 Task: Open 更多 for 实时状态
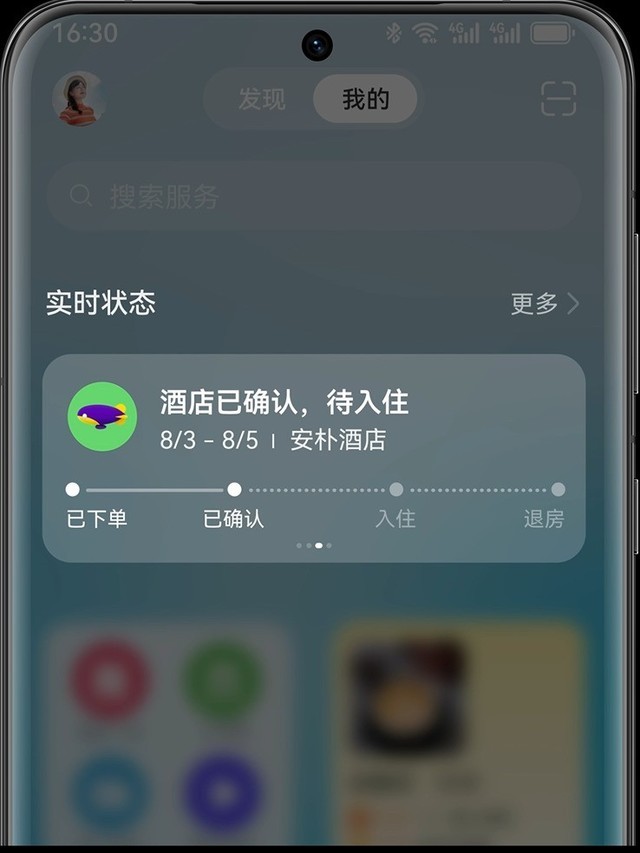(x=544, y=304)
